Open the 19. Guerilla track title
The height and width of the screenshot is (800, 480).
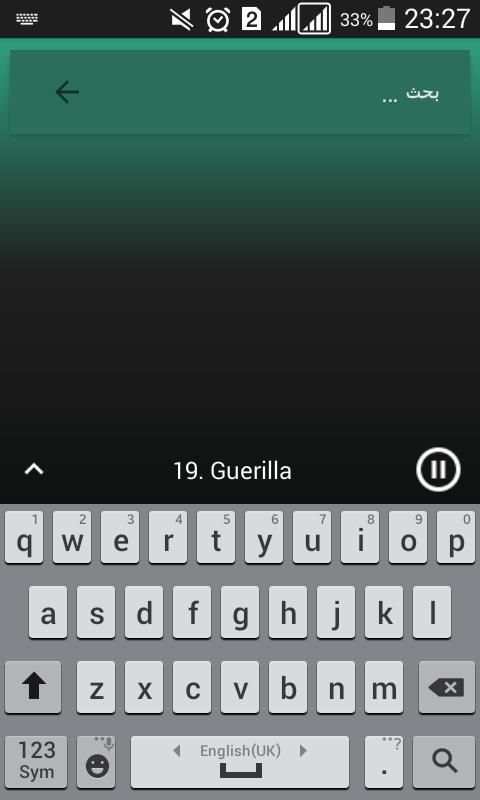(233, 470)
